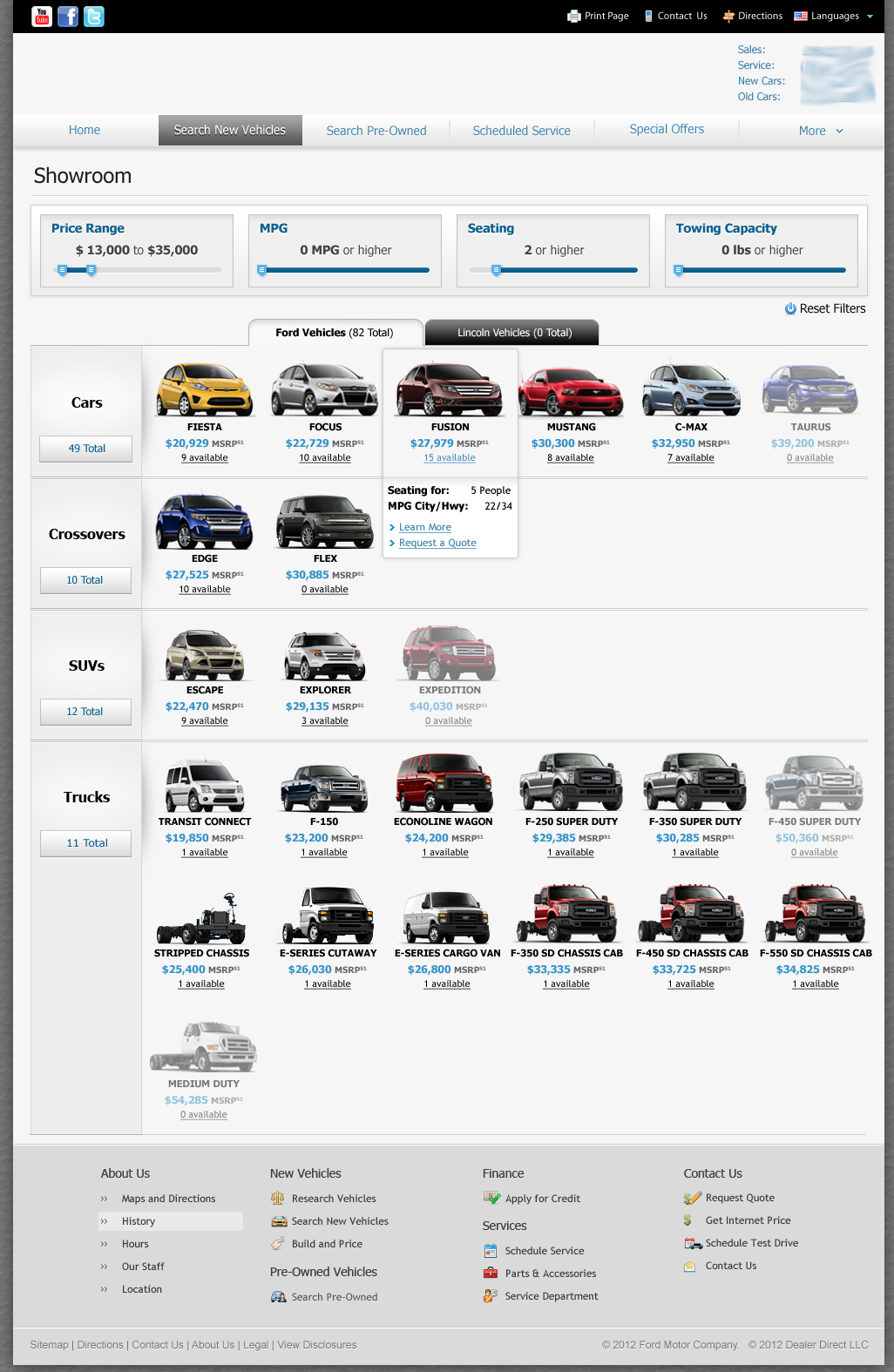Open the Twitter icon

pyautogui.click(x=93, y=17)
